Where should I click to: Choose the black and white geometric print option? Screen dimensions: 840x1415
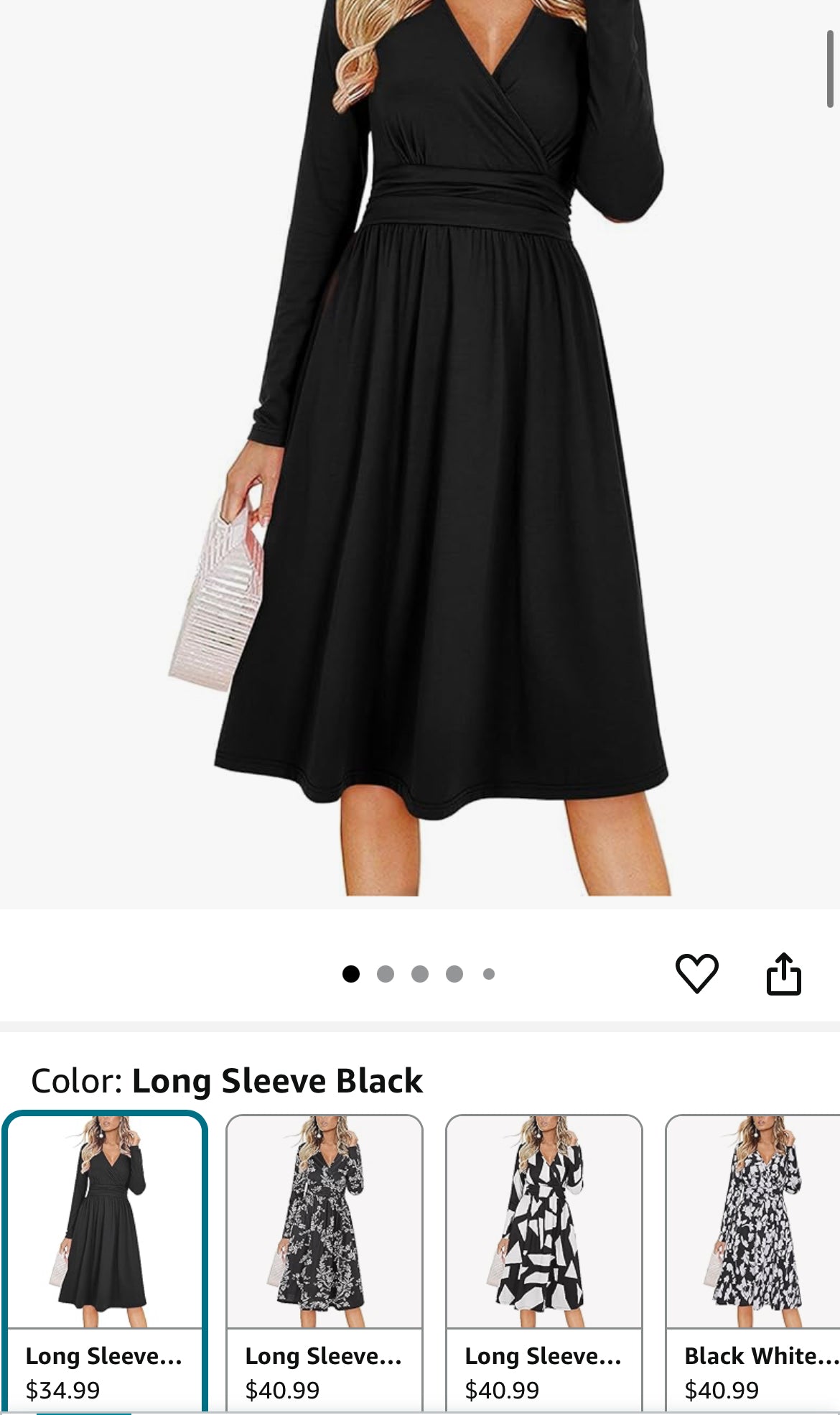click(x=544, y=1257)
